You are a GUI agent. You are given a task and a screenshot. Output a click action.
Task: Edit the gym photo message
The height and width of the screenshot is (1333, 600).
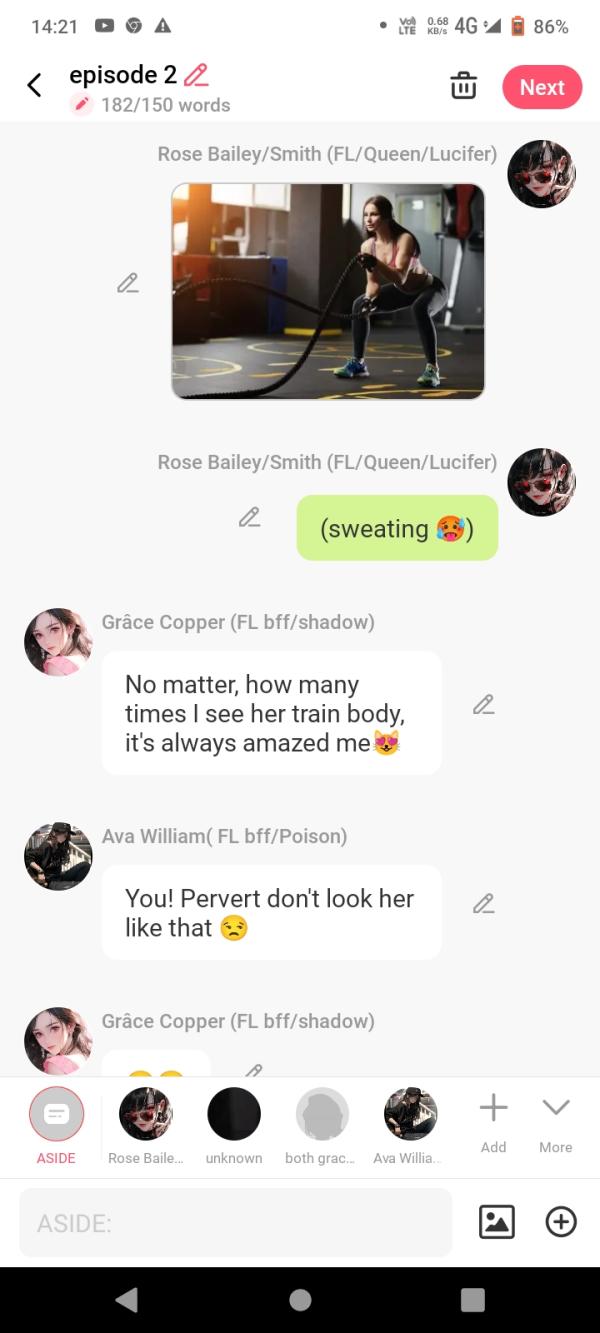point(127,283)
